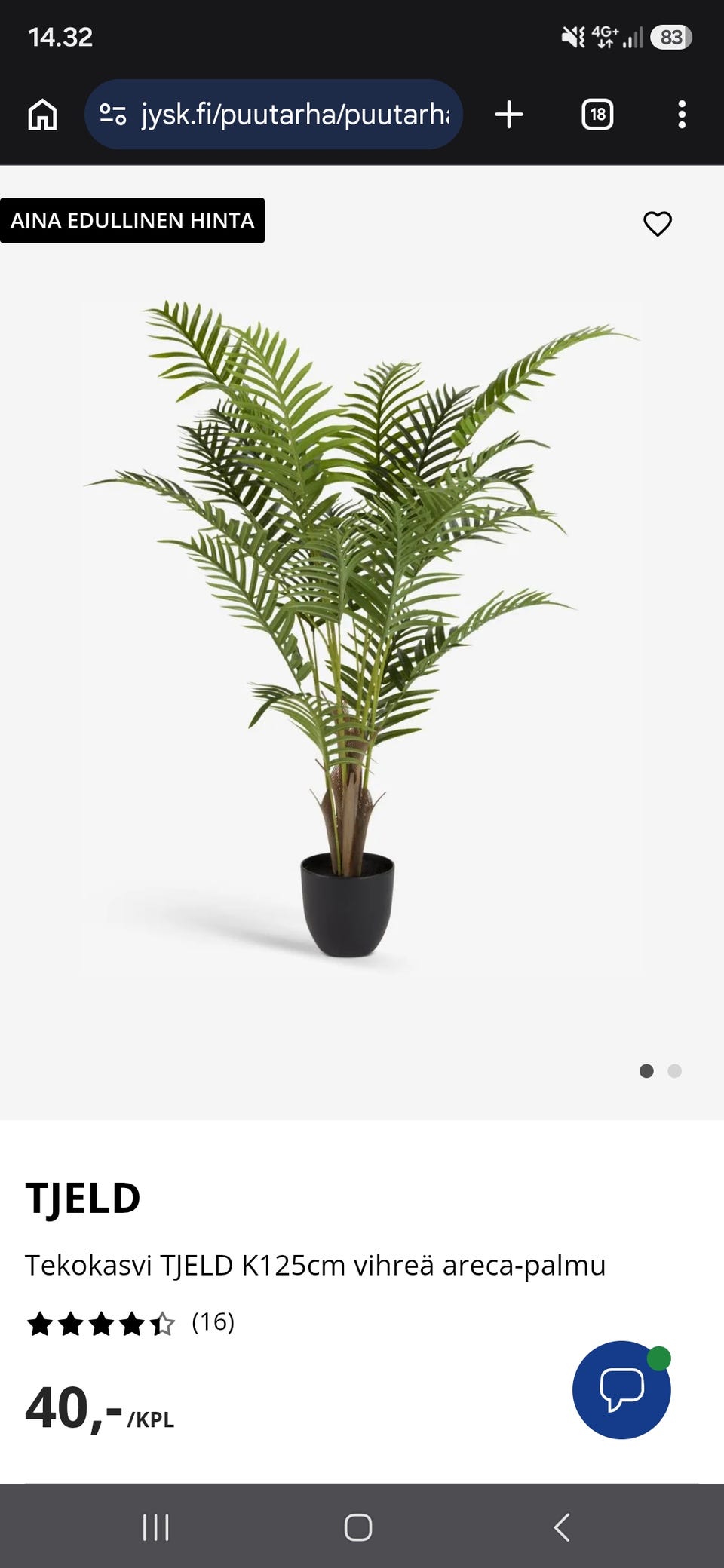This screenshot has height=1568, width=724.
Task: Go back using the system back button
Action: pos(562,1527)
